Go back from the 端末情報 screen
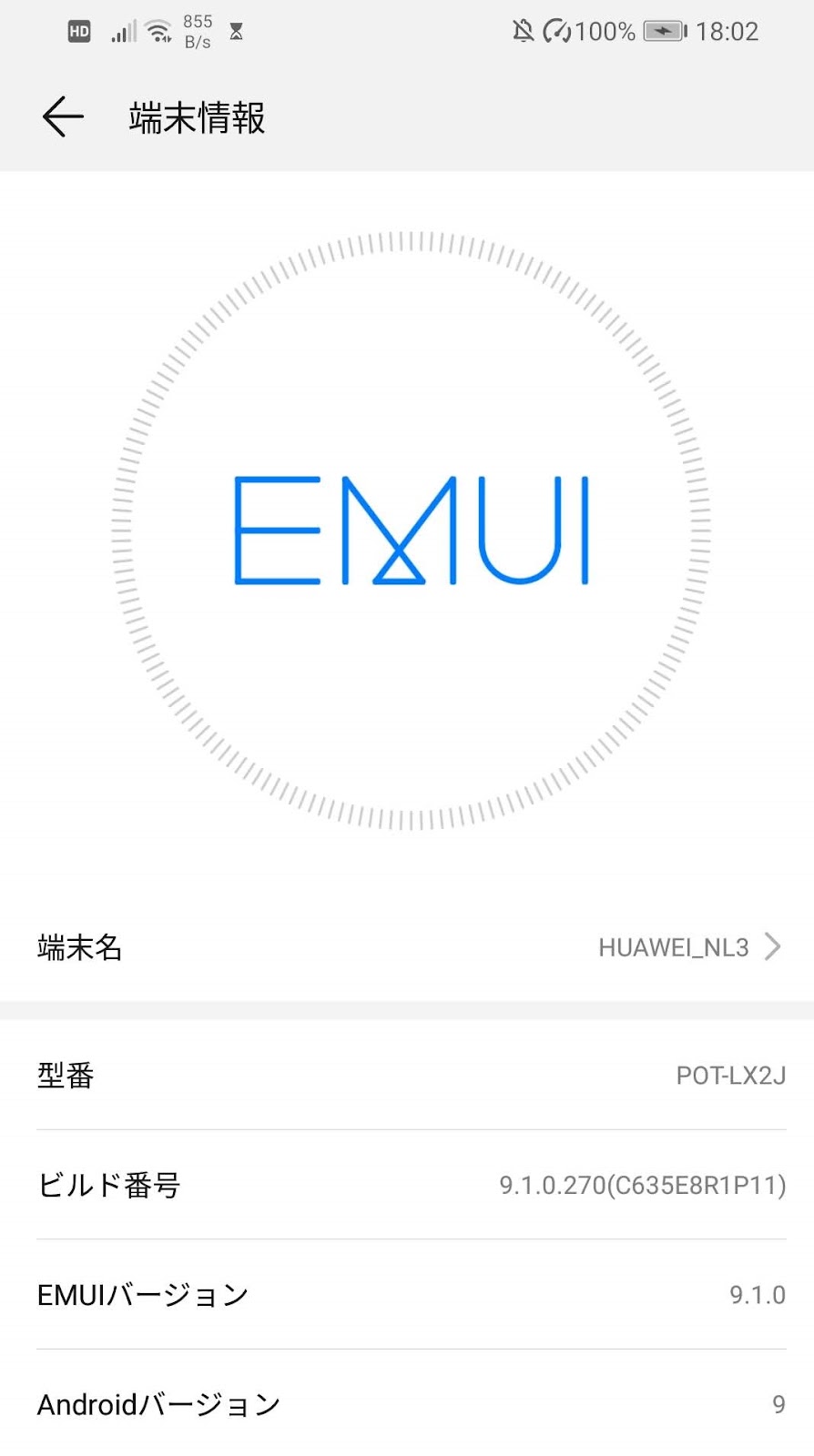The image size is (814, 1456). point(63,117)
